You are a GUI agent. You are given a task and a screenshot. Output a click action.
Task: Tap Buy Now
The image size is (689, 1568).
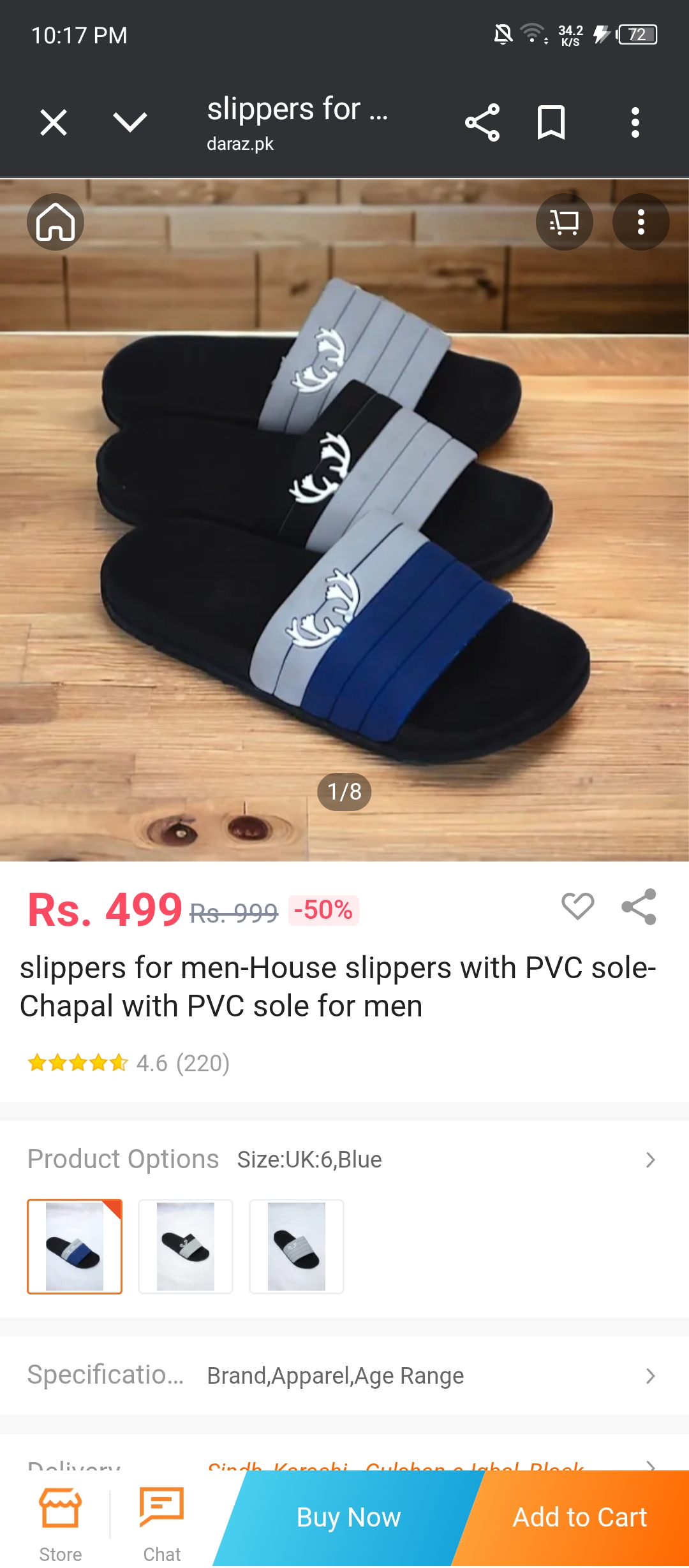coord(348,1518)
